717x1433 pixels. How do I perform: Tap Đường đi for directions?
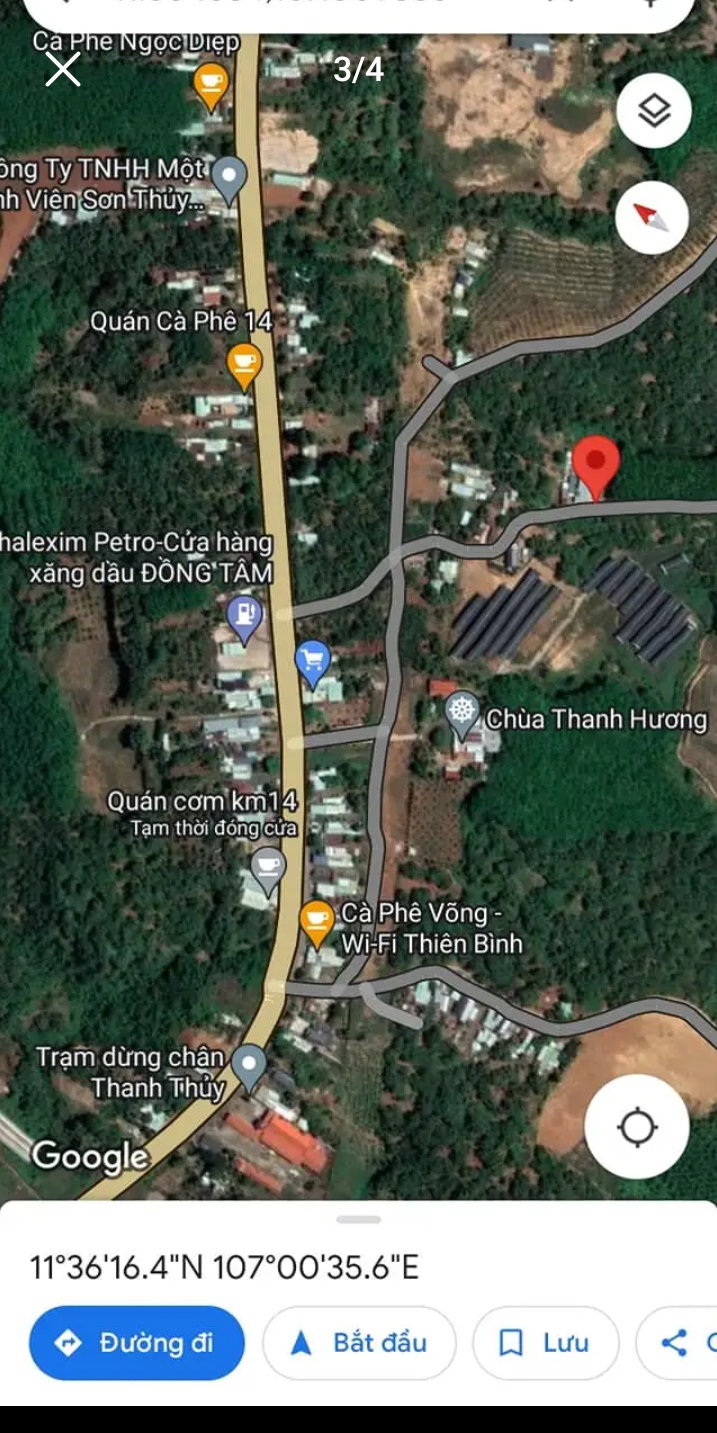137,1343
